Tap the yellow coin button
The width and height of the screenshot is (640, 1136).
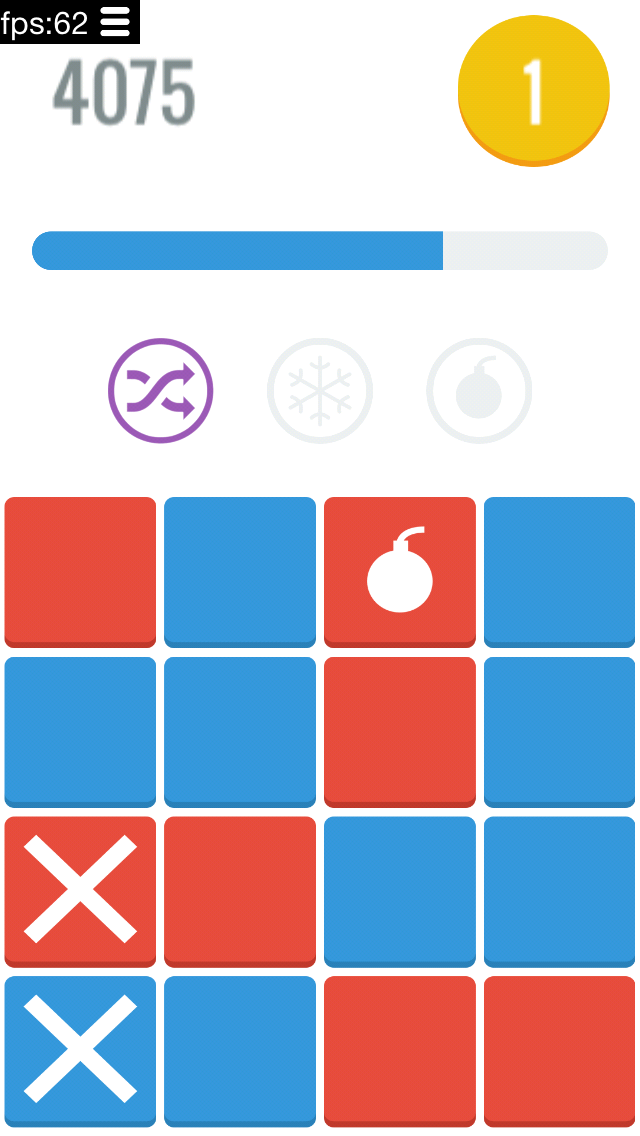(533, 91)
